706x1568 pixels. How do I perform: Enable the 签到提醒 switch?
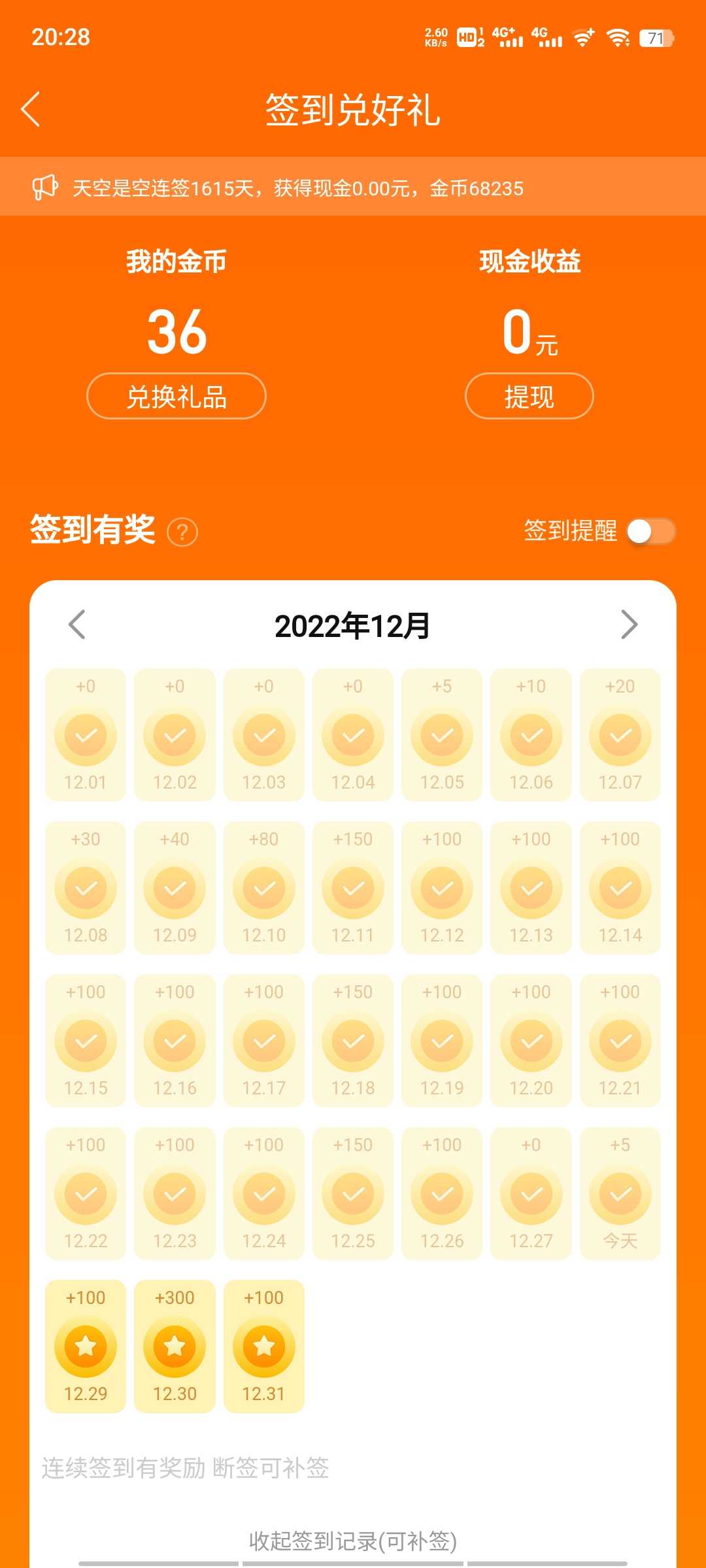coord(651,531)
